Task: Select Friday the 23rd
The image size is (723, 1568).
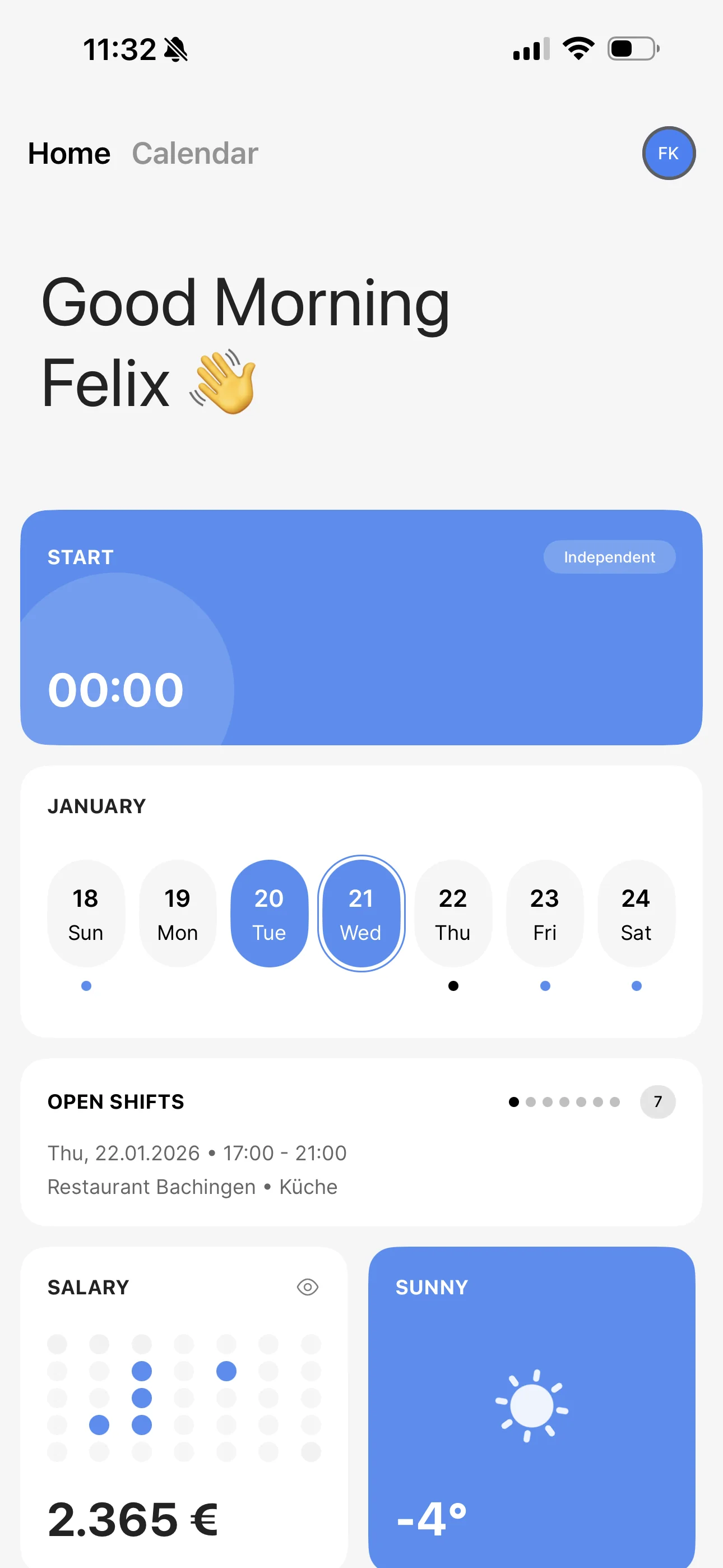Action: click(x=545, y=913)
